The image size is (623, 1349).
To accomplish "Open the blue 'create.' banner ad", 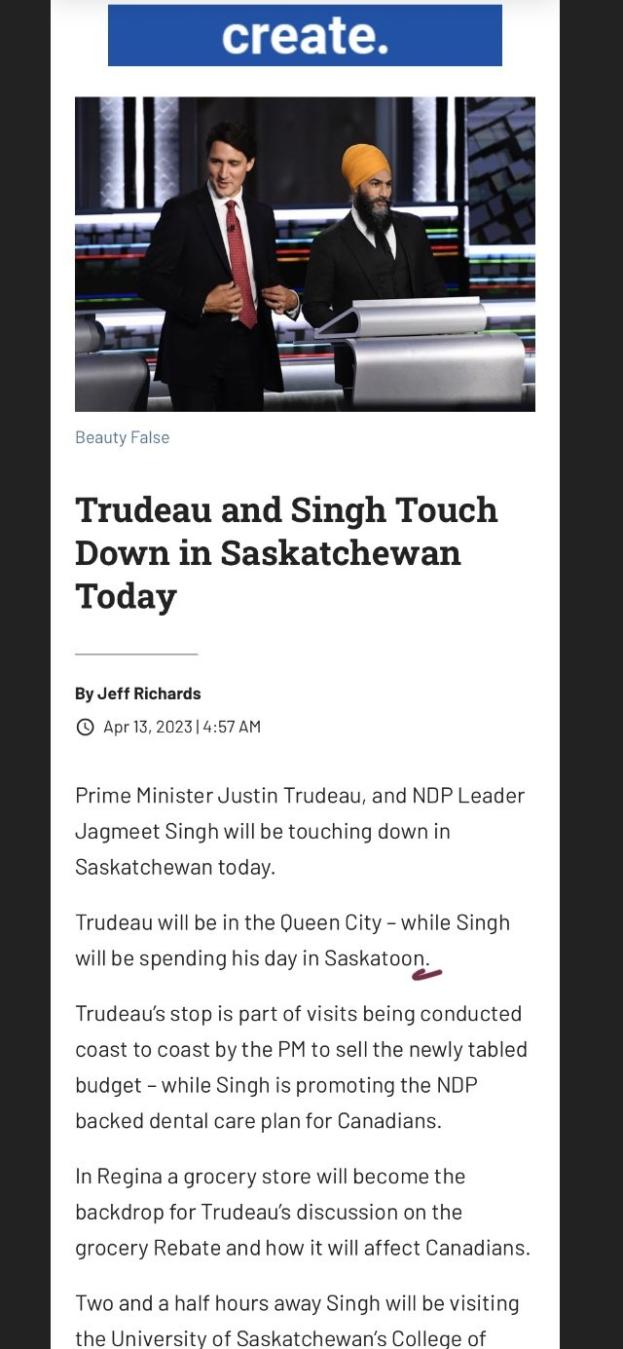I will (x=304, y=36).
